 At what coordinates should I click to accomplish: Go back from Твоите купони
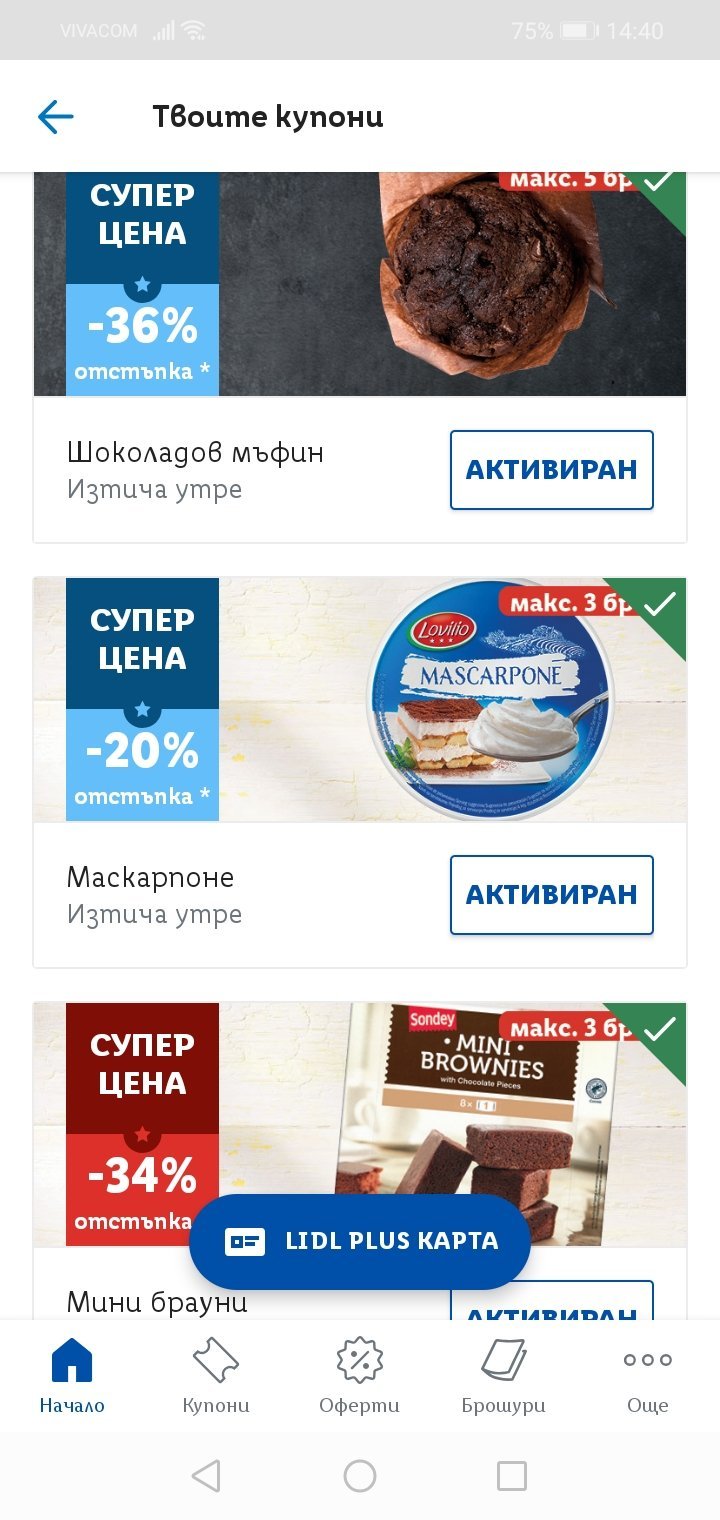(56, 117)
